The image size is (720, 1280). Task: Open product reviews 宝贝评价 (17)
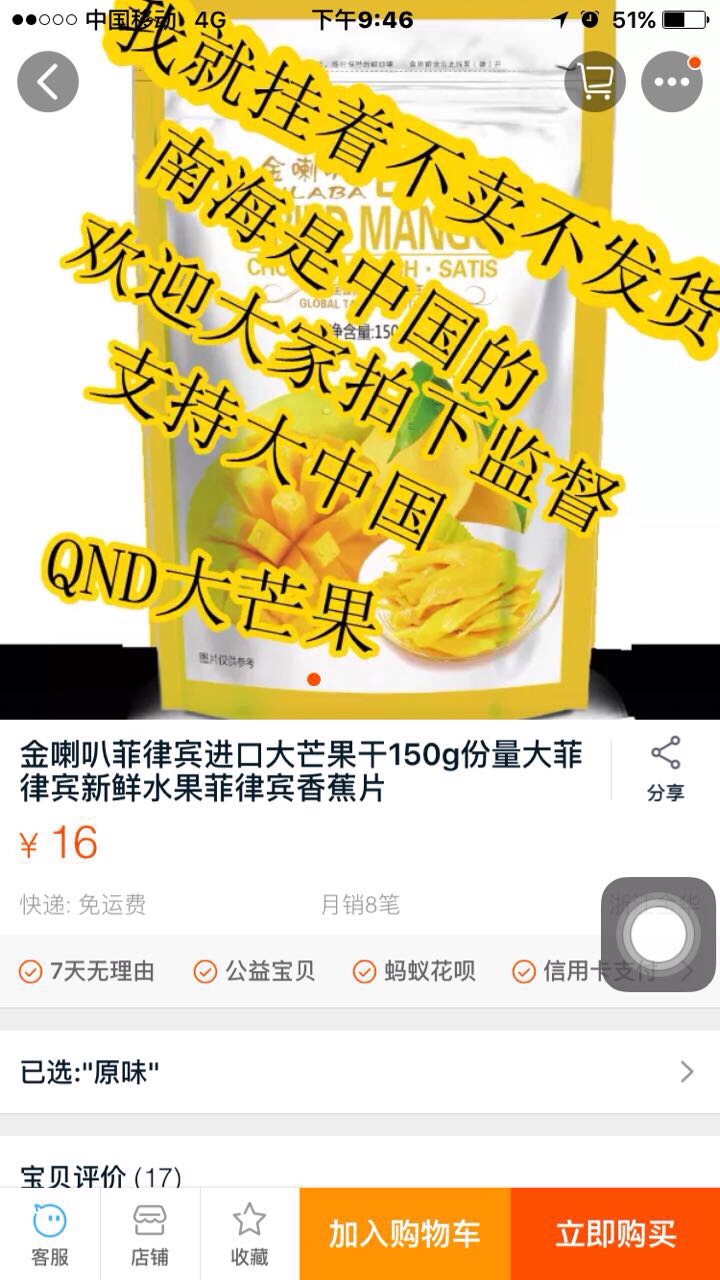pos(100,1175)
